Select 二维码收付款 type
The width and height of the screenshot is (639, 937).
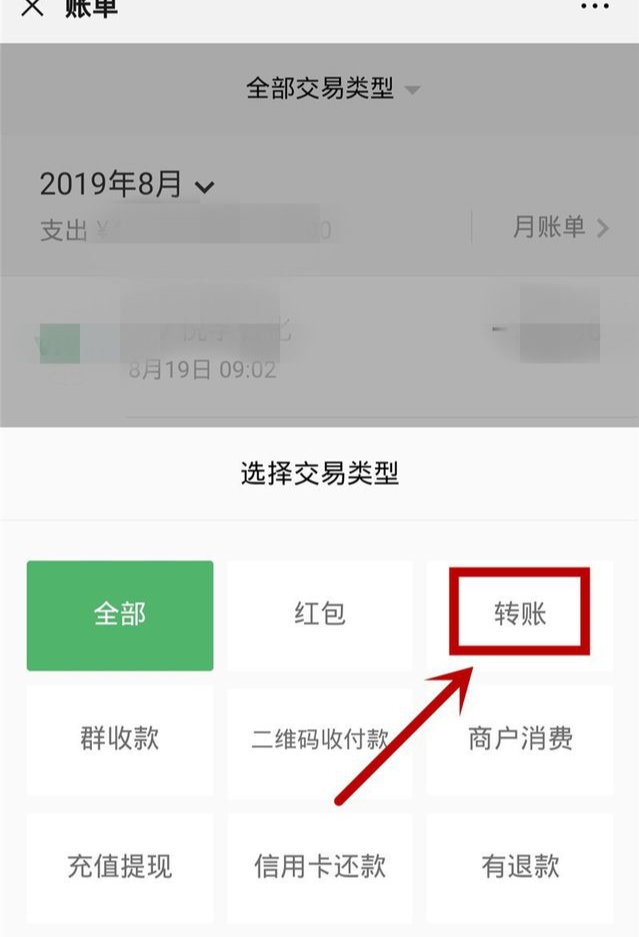pyautogui.click(x=319, y=740)
